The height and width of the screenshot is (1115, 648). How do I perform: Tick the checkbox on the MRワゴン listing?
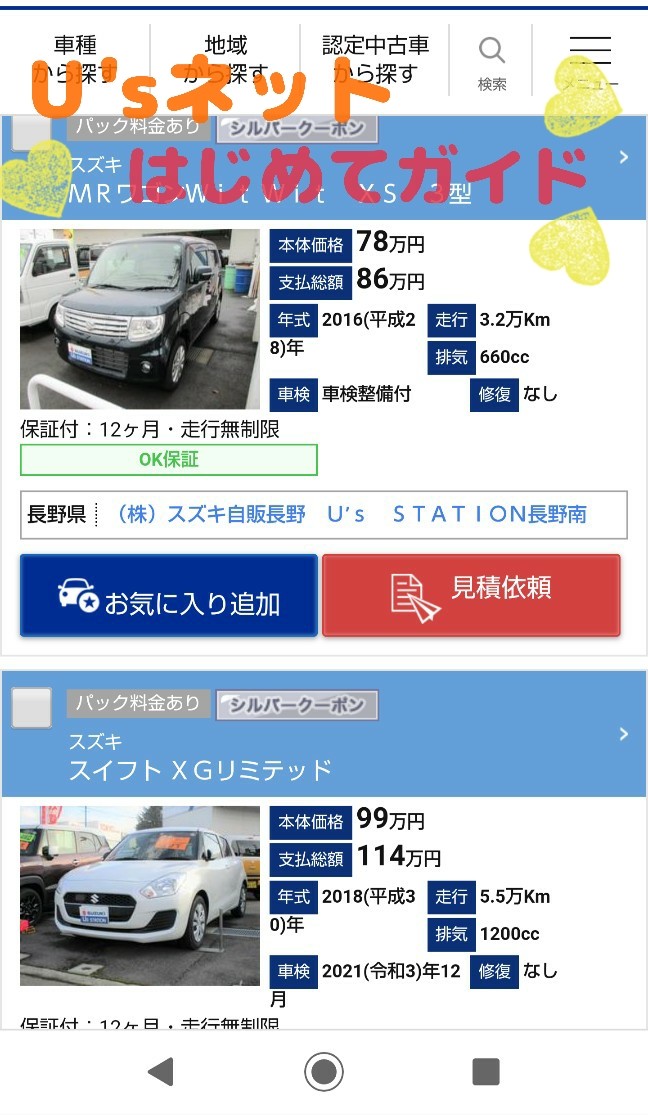pos(31,132)
